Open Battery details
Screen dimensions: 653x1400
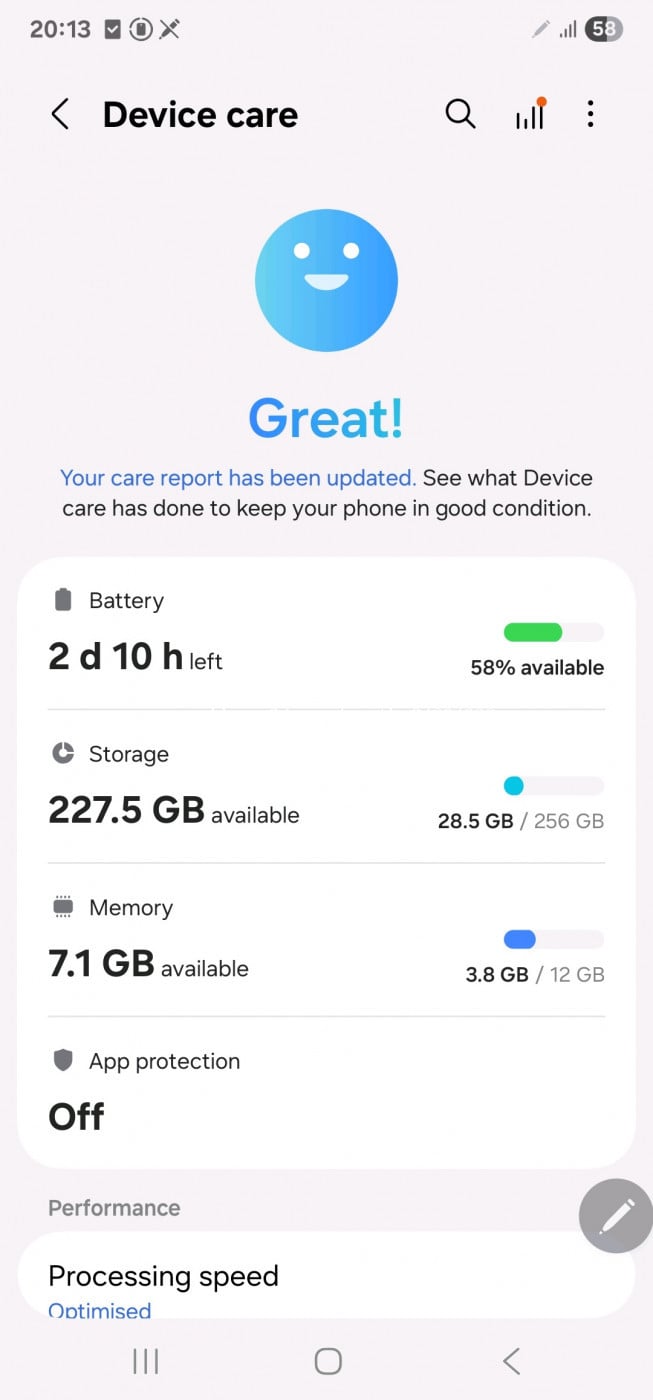(x=326, y=633)
